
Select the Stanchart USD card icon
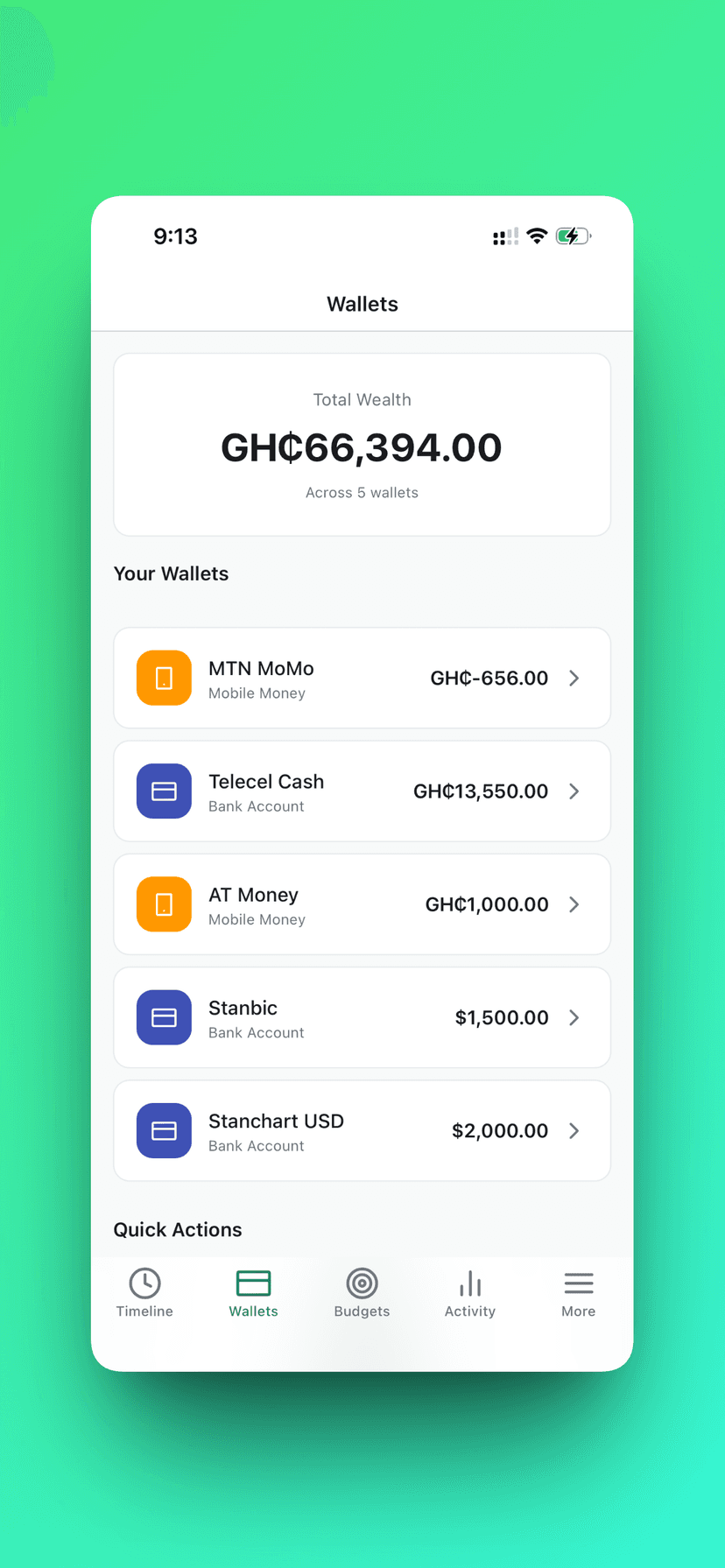[164, 1130]
